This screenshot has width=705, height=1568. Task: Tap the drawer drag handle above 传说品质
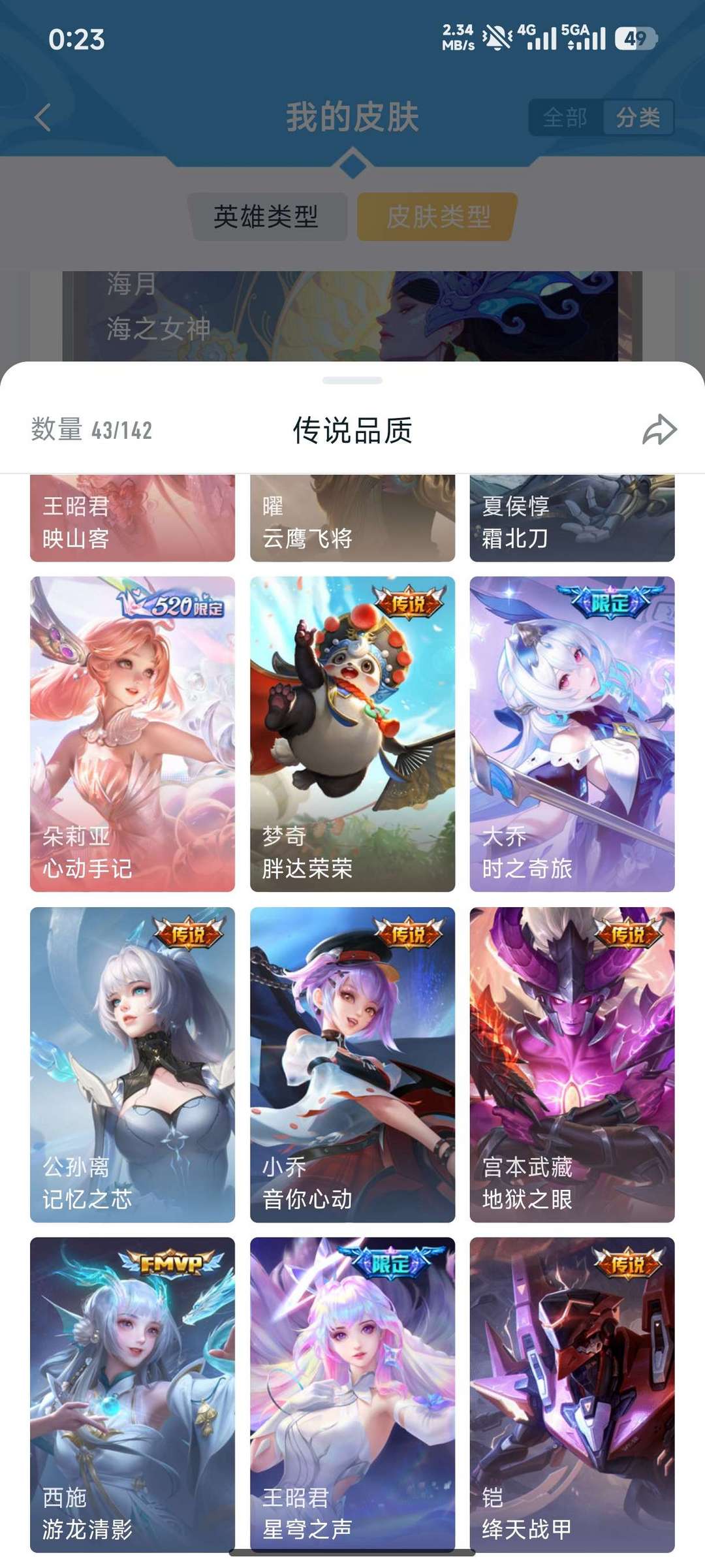tap(351, 379)
